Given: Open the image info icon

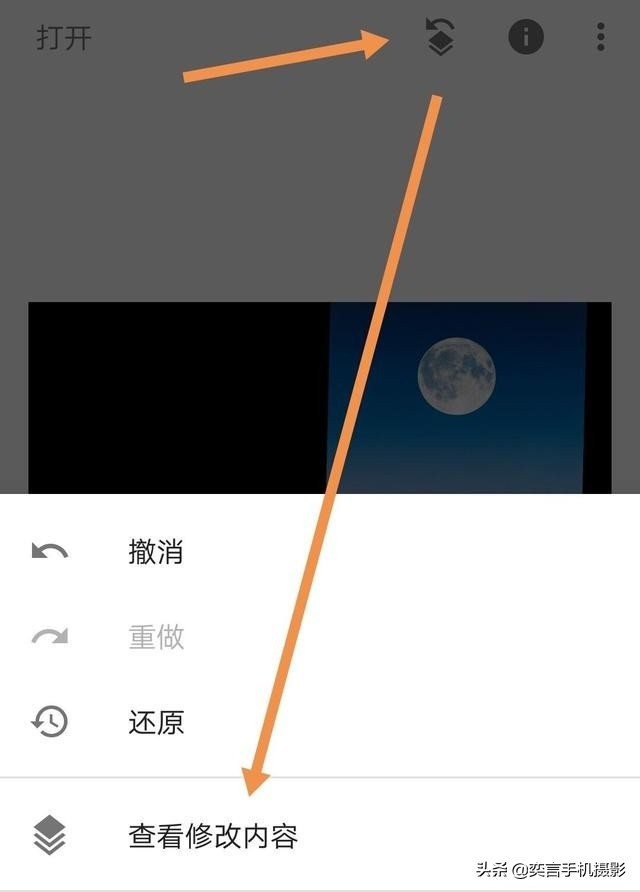Looking at the screenshot, I should click(526, 38).
